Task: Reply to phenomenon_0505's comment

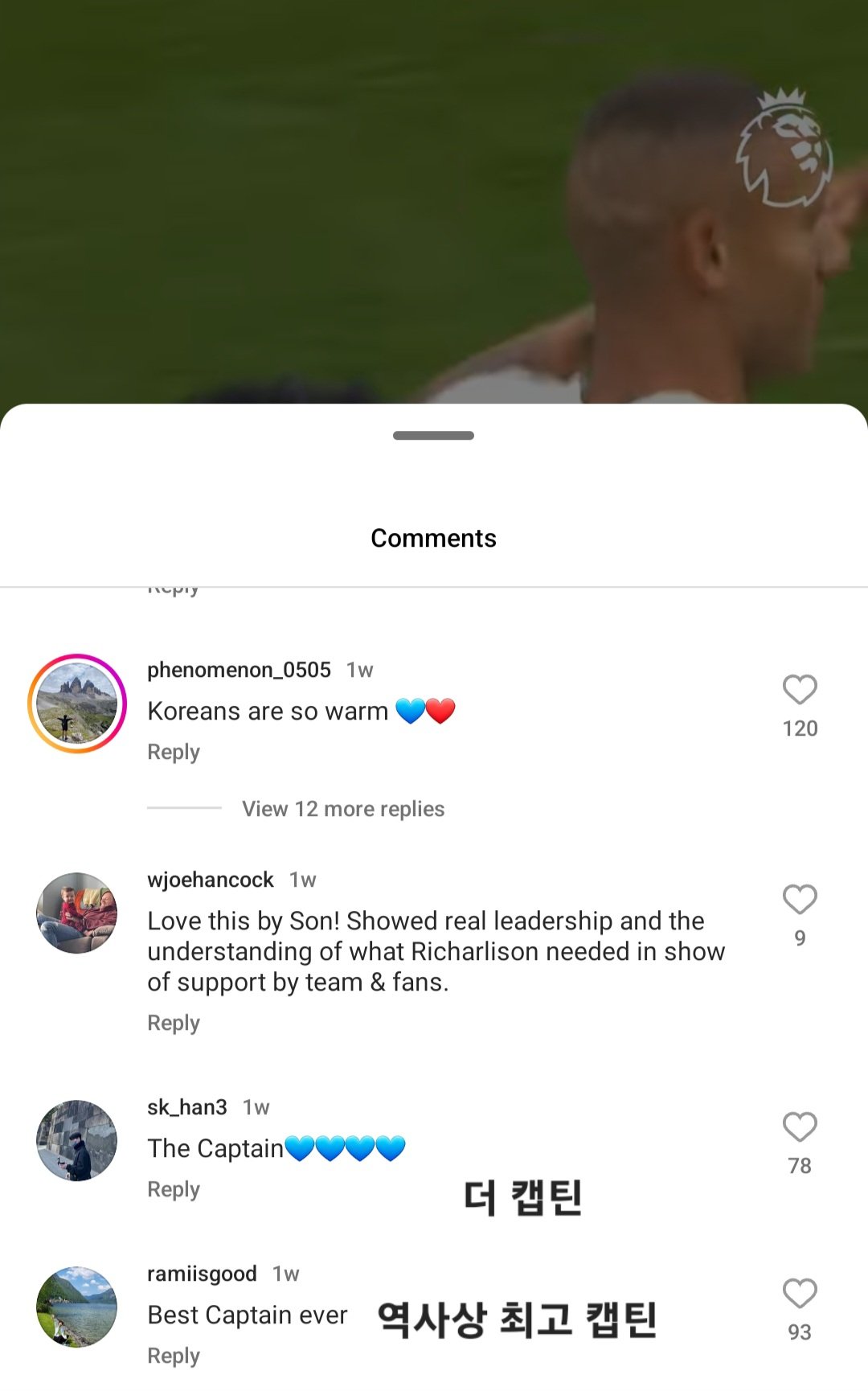Action: point(174,753)
